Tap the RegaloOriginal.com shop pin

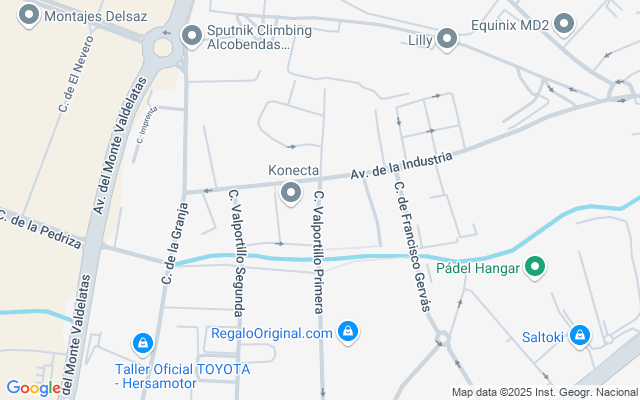coord(348,332)
